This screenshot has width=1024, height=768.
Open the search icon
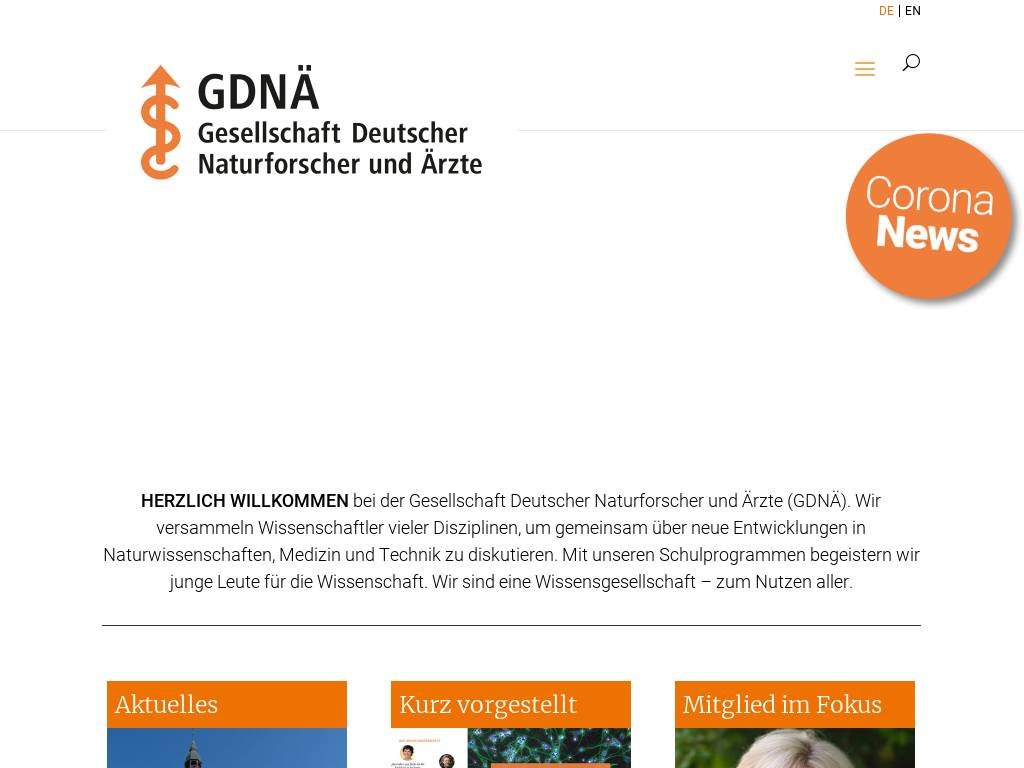click(911, 63)
